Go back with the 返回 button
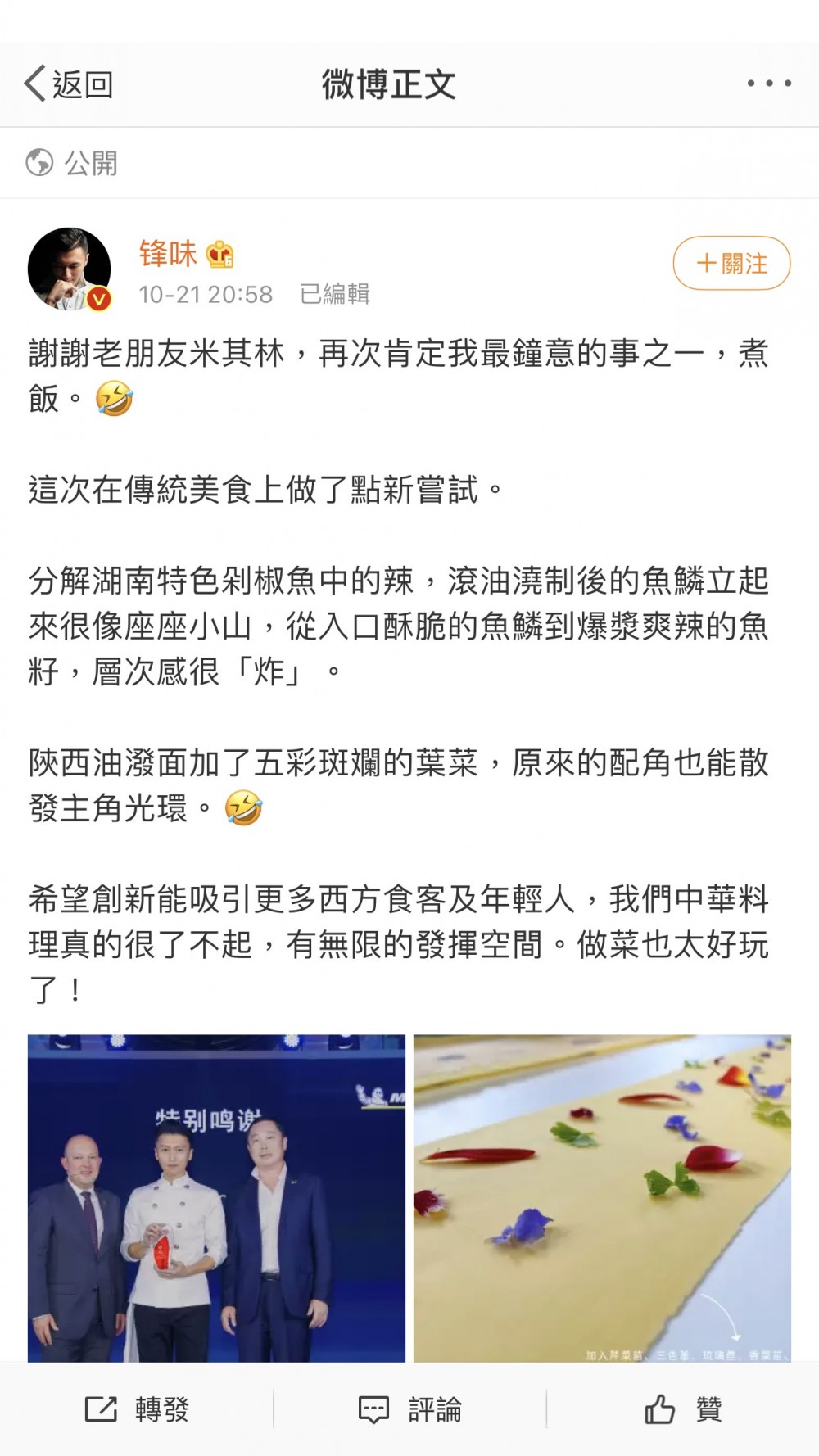The height and width of the screenshot is (1456, 819). point(69,84)
